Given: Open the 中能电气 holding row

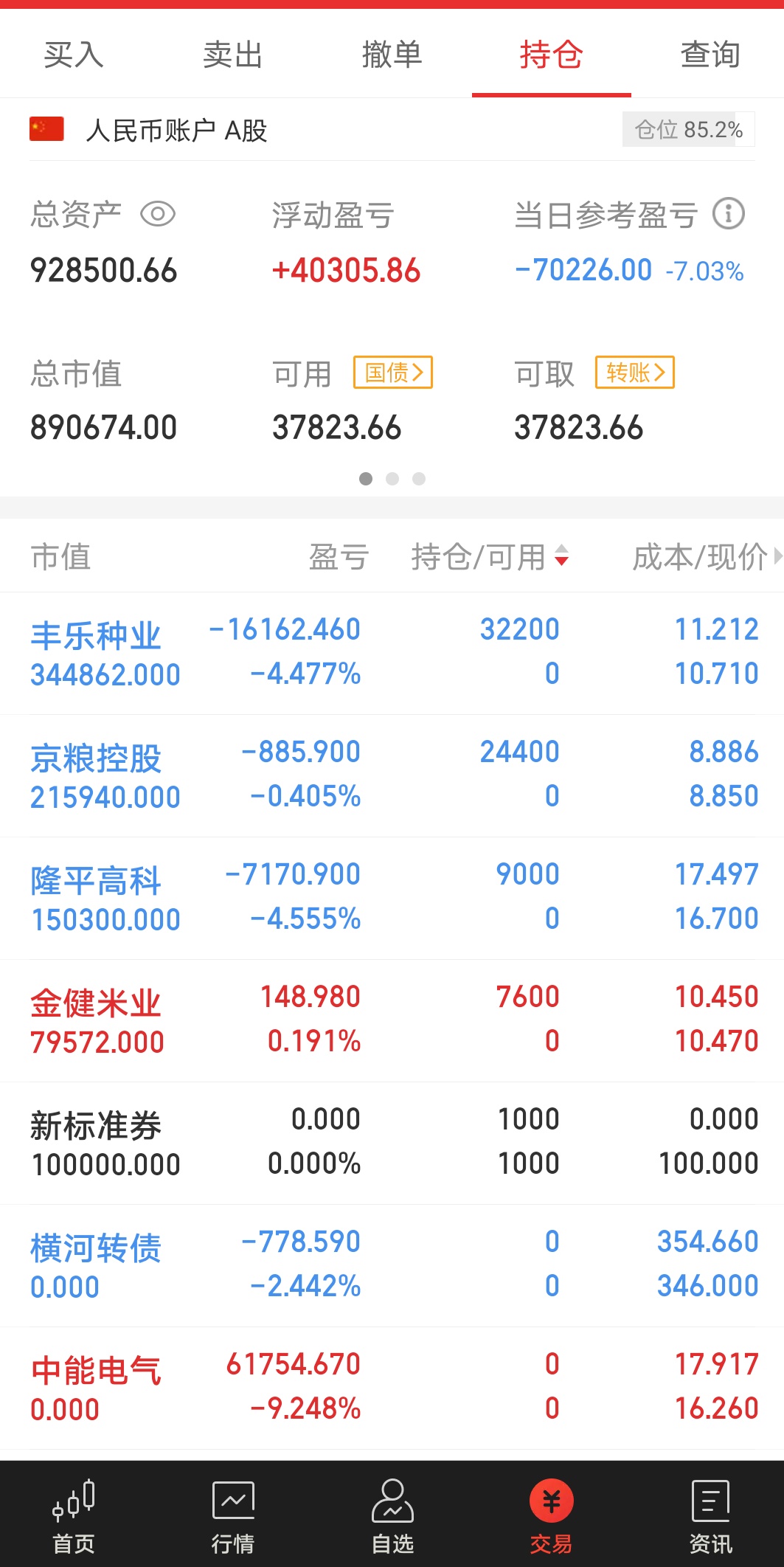Looking at the screenshot, I should (x=392, y=1388).
